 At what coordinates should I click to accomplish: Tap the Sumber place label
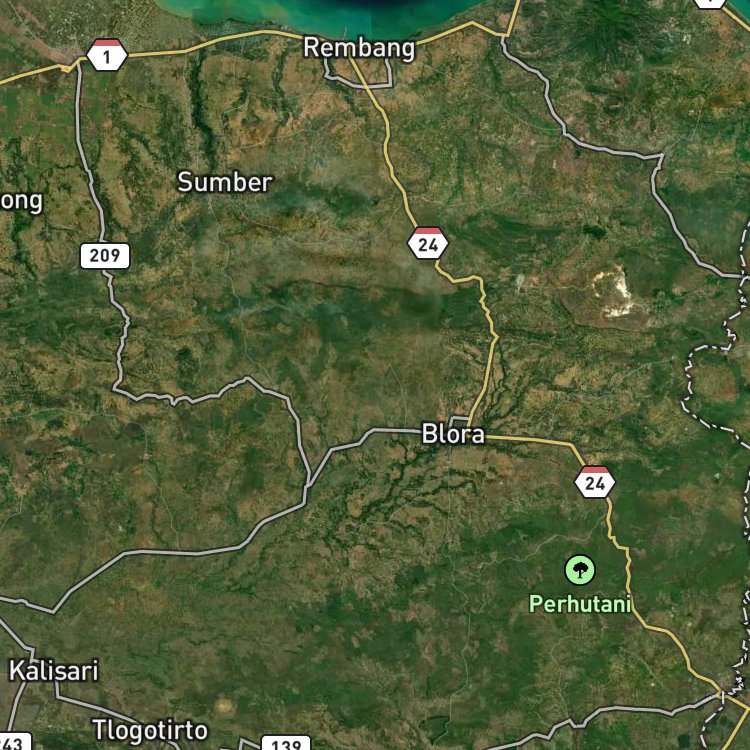[224, 182]
